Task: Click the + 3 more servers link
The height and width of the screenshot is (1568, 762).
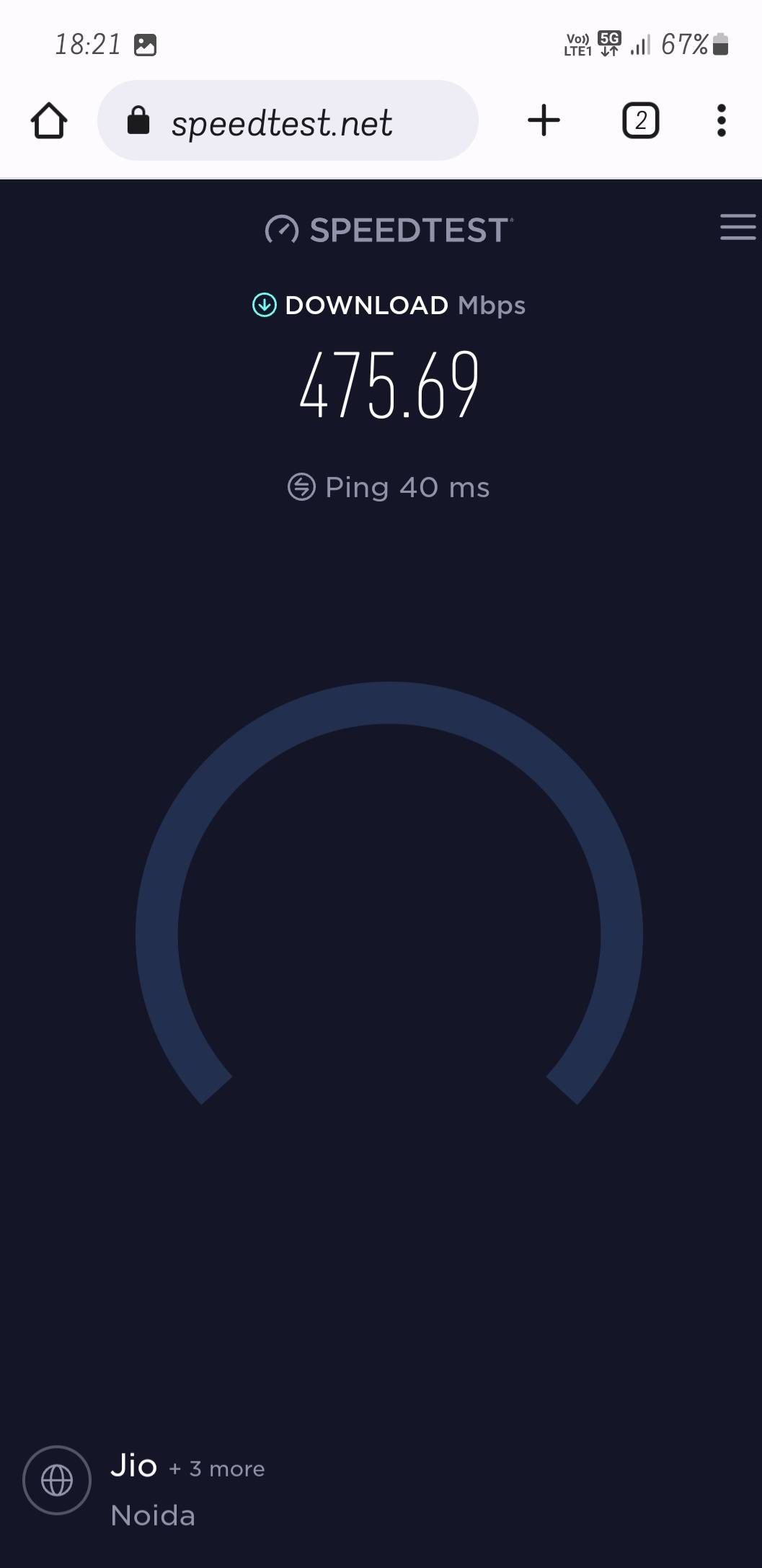Action: [x=216, y=1468]
